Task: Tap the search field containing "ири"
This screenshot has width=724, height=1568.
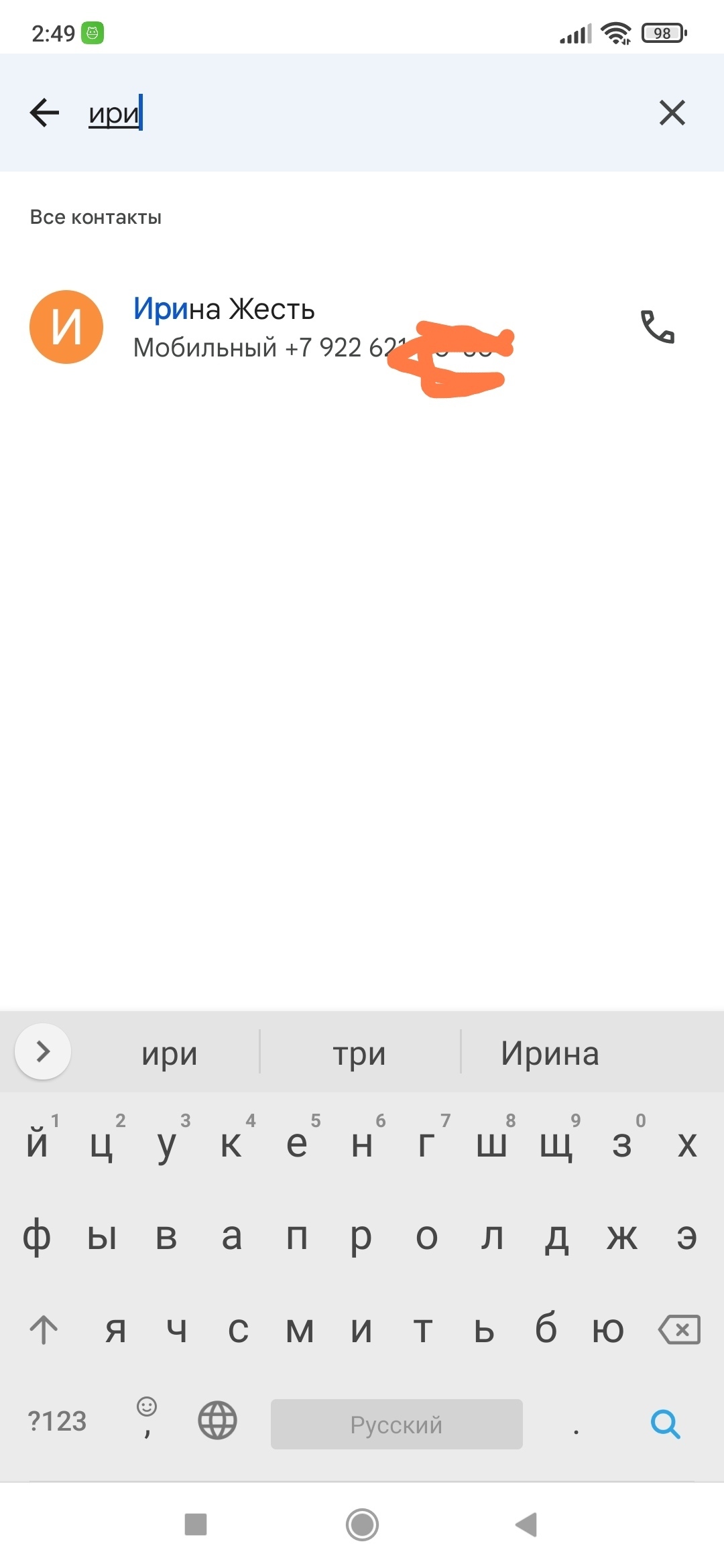Action: tap(335, 113)
